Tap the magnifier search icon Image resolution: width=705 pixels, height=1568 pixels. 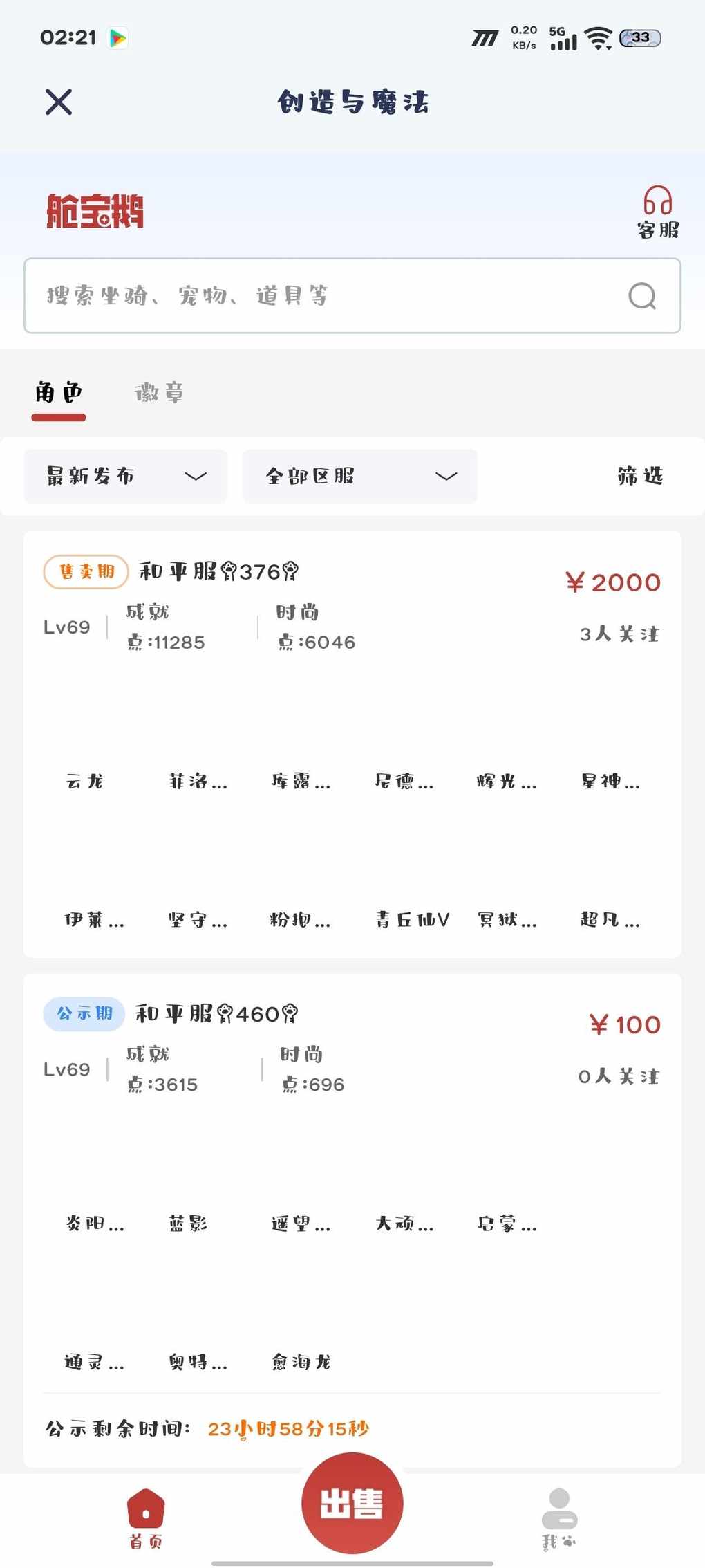click(642, 296)
